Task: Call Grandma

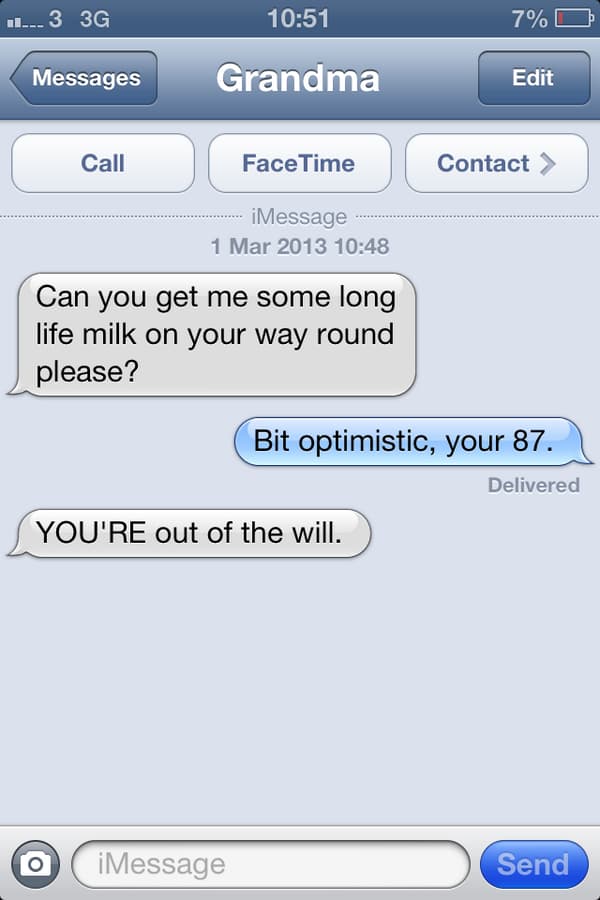Action: coord(103,163)
